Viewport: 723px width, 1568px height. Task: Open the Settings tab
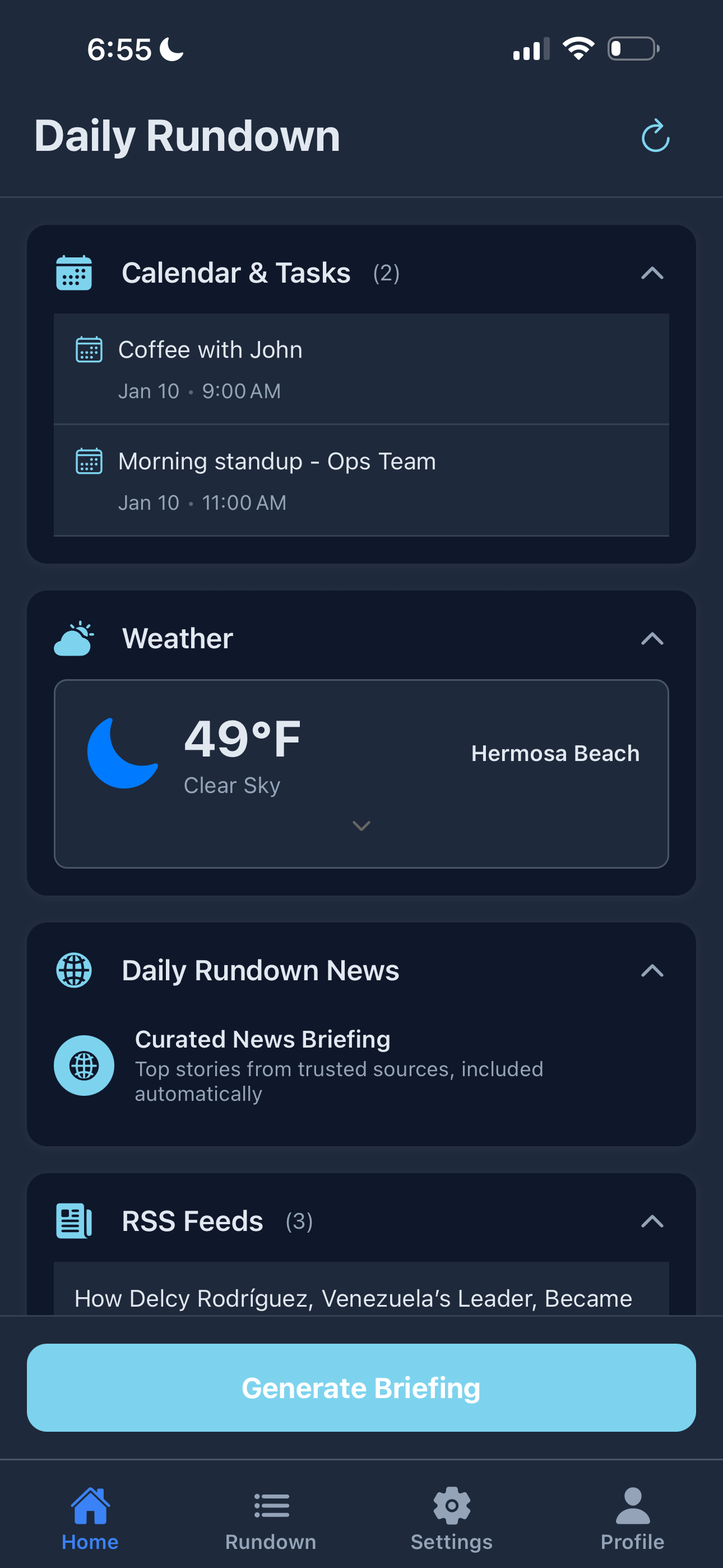[451, 1522]
